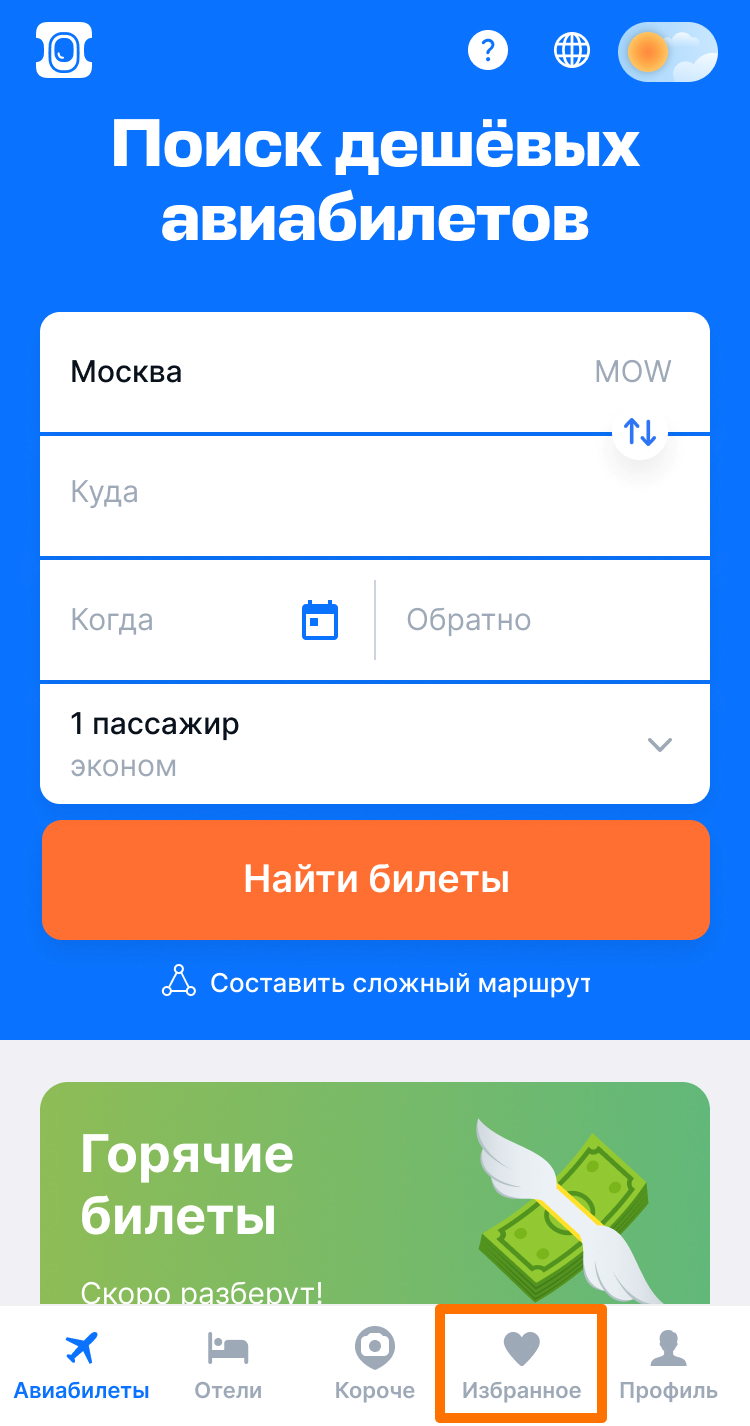This screenshot has width=750, height=1426.
Task: Toggle the day/night theme switch
Action: click(667, 51)
